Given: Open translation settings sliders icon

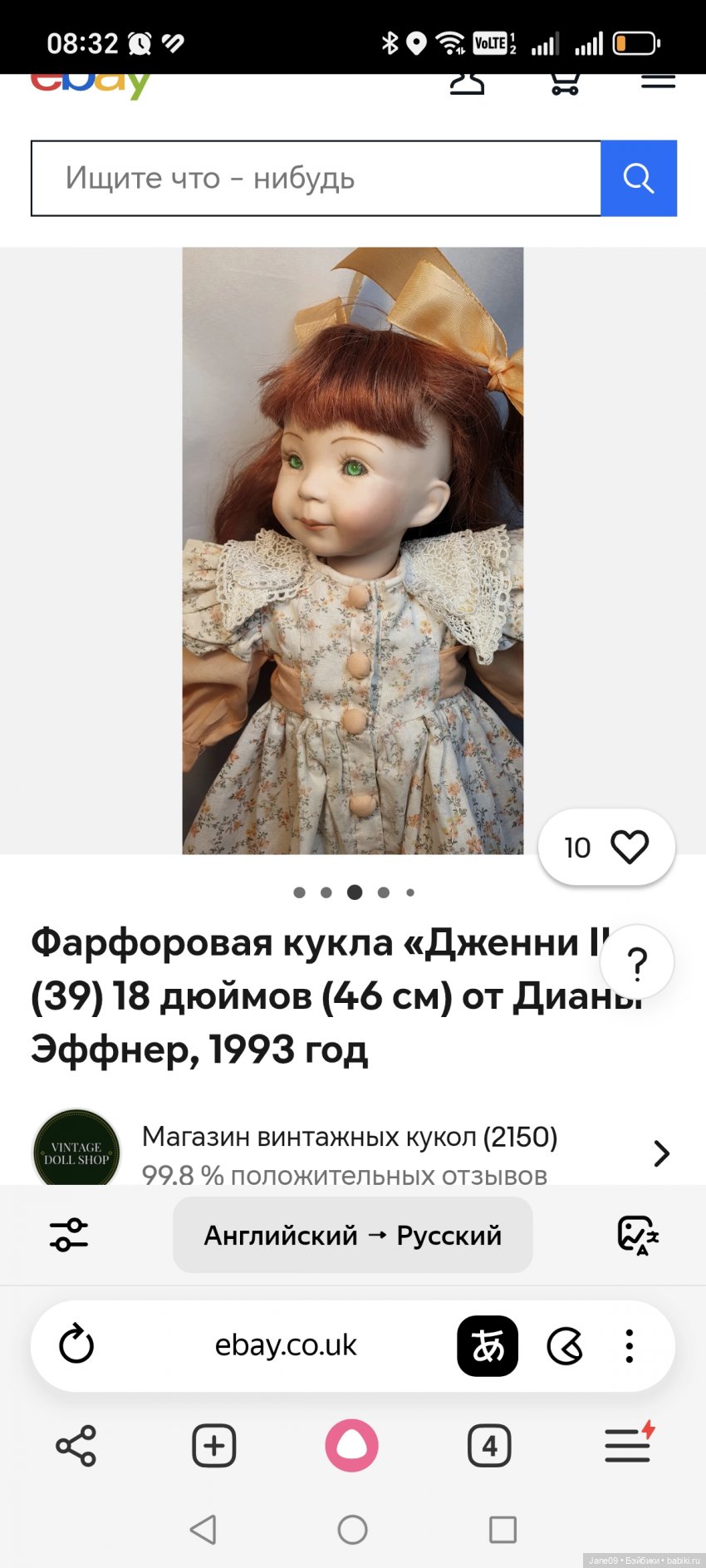Looking at the screenshot, I should pyautogui.click(x=69, y=1235).
